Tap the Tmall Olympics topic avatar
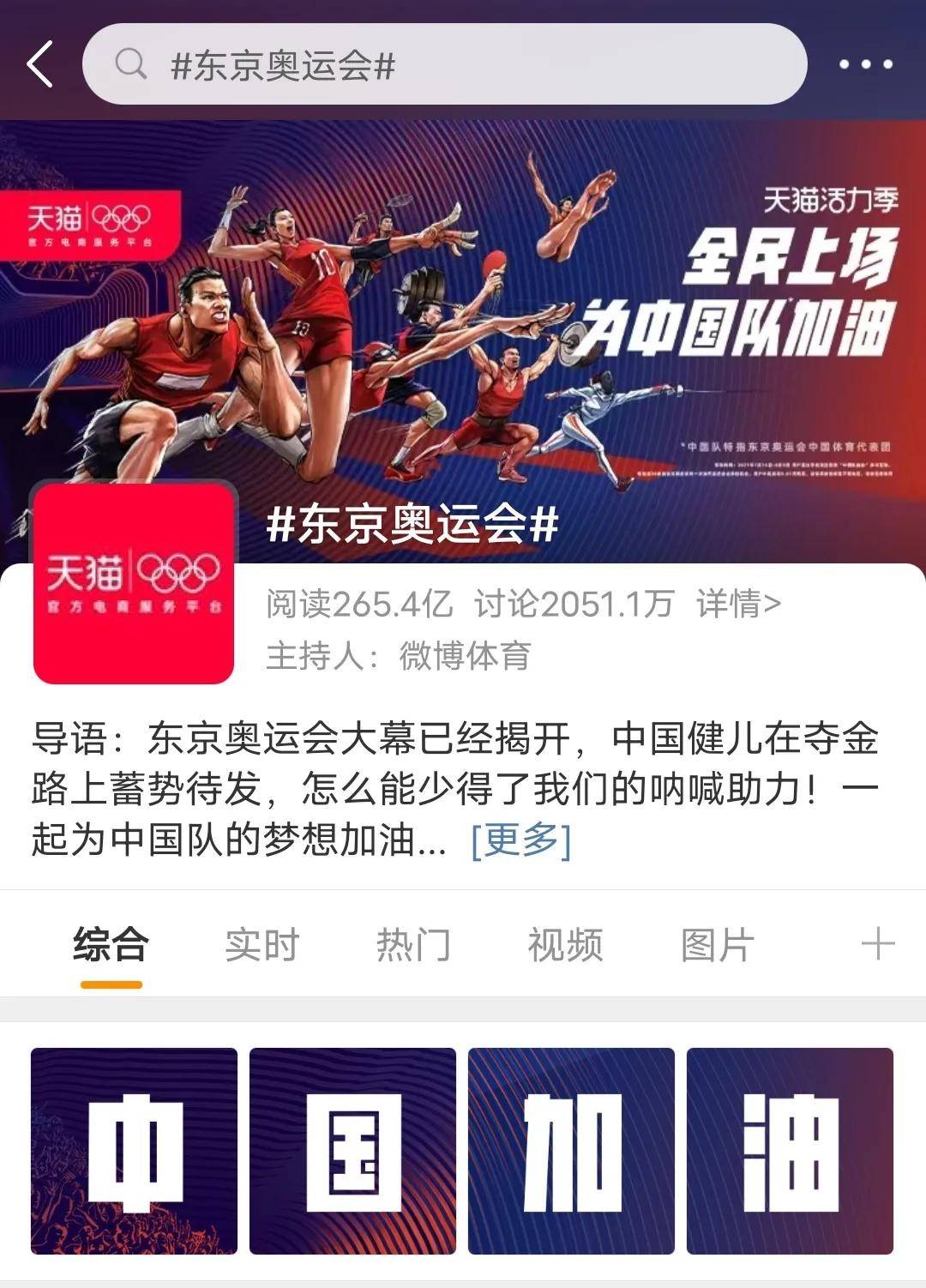 pyautogui.click(x=134, y=583)
